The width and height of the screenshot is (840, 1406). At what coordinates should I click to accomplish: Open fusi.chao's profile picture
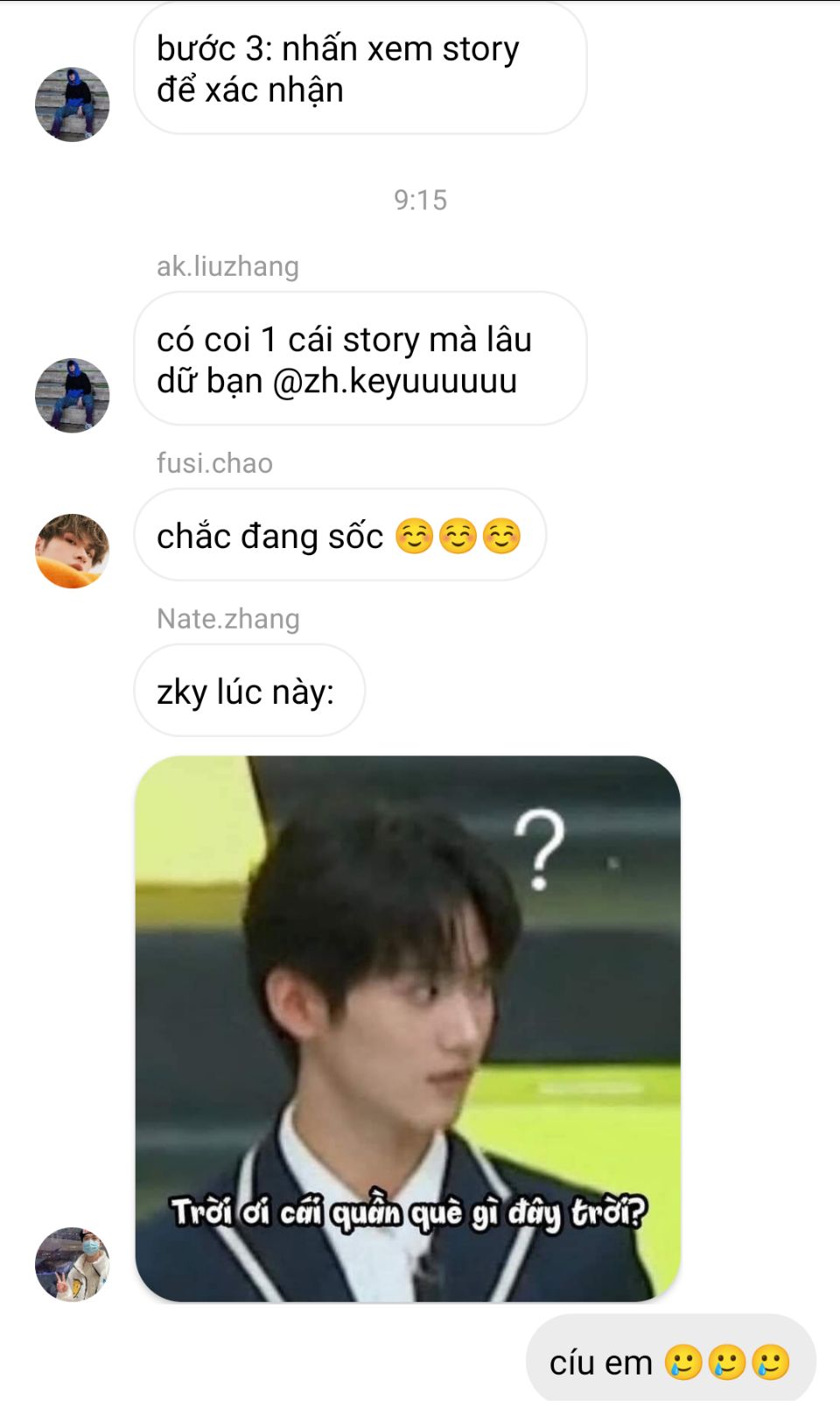[72, 551]
